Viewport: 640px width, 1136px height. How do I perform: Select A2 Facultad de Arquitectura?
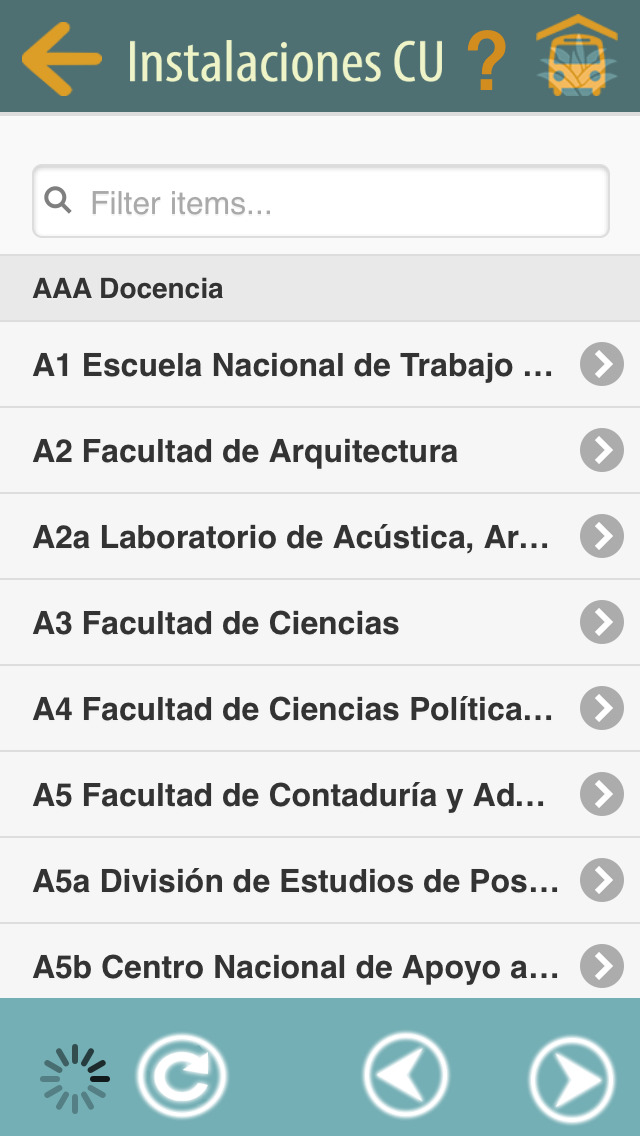coord(320,451)
